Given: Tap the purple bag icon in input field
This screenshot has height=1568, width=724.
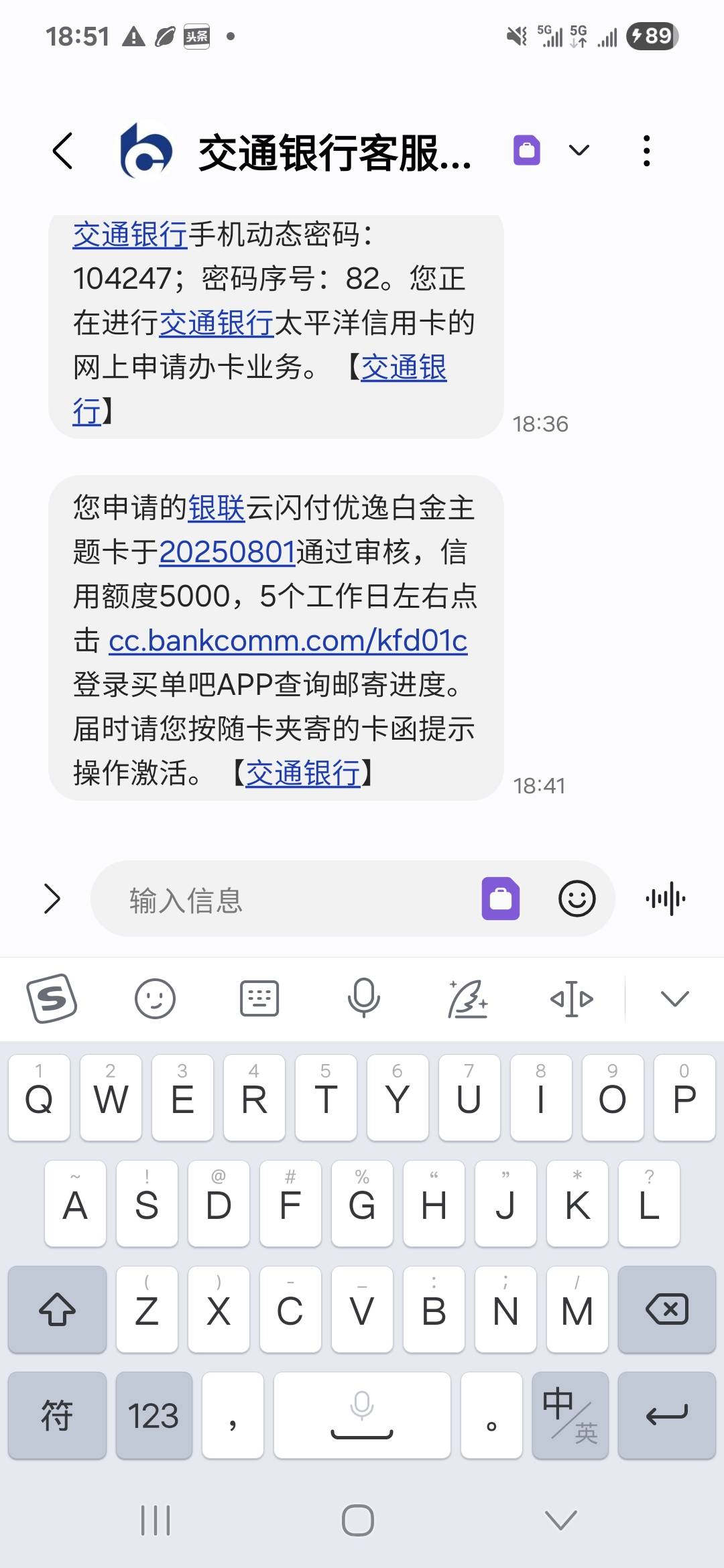Looking at the screenshot, I should 501,899.
